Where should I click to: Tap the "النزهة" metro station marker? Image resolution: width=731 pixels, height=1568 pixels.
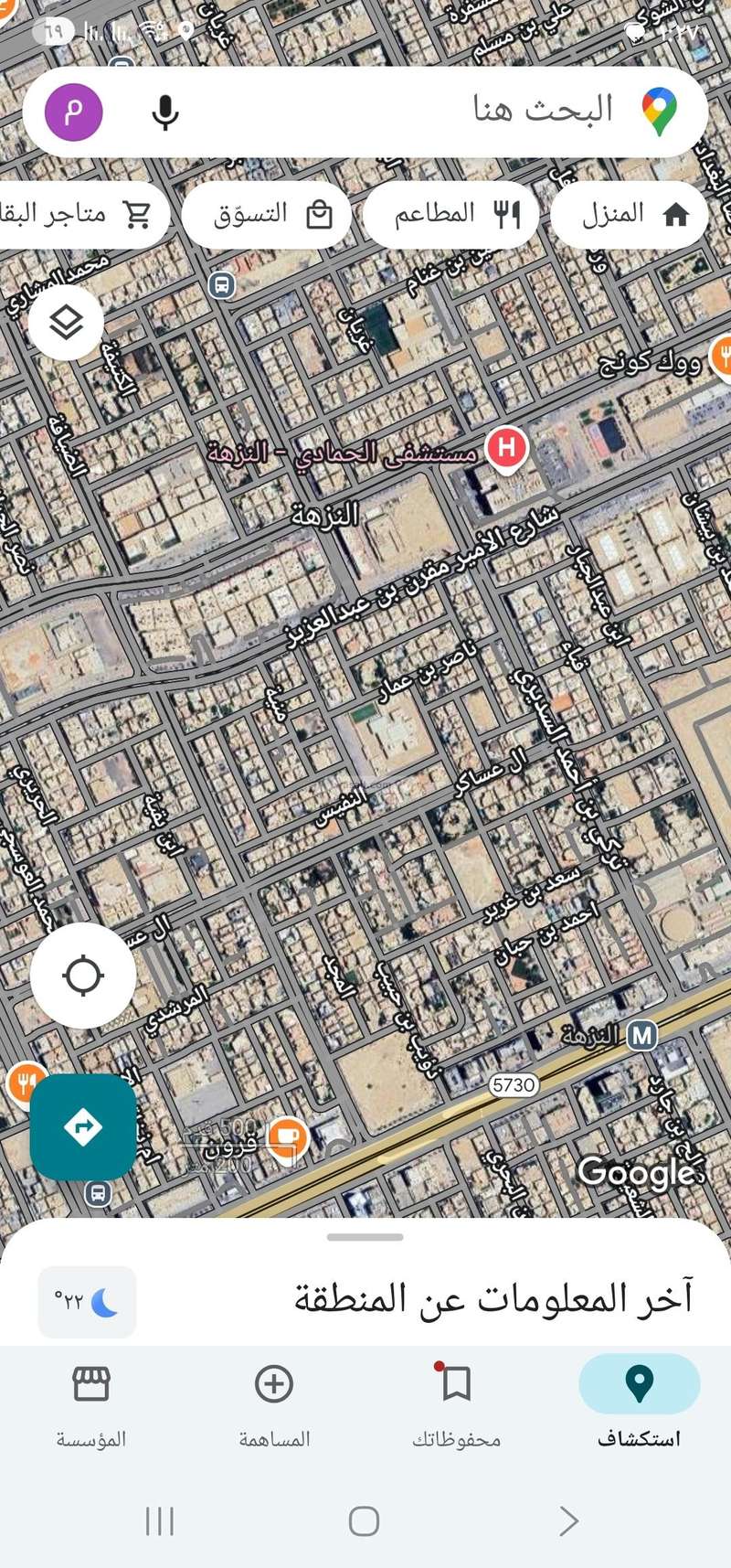(x=642, y=1036)
